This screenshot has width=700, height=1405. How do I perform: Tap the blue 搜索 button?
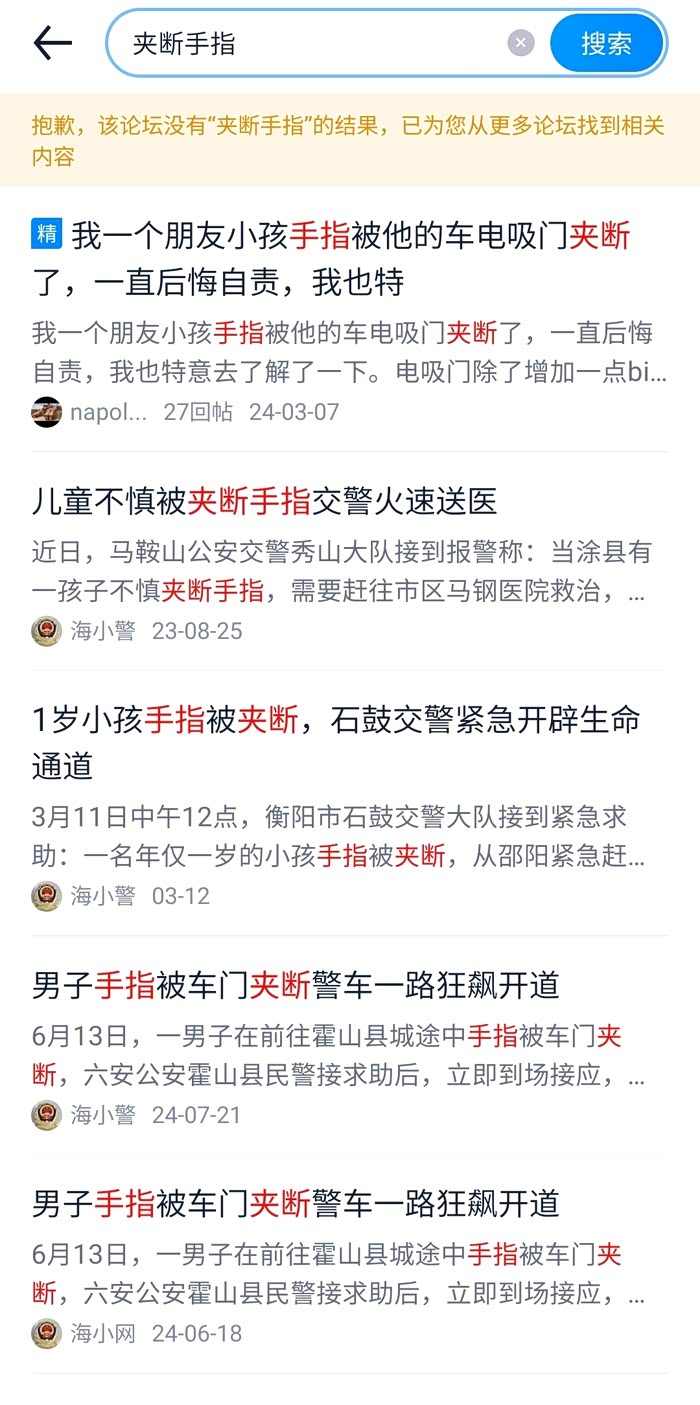coord(606,43)
